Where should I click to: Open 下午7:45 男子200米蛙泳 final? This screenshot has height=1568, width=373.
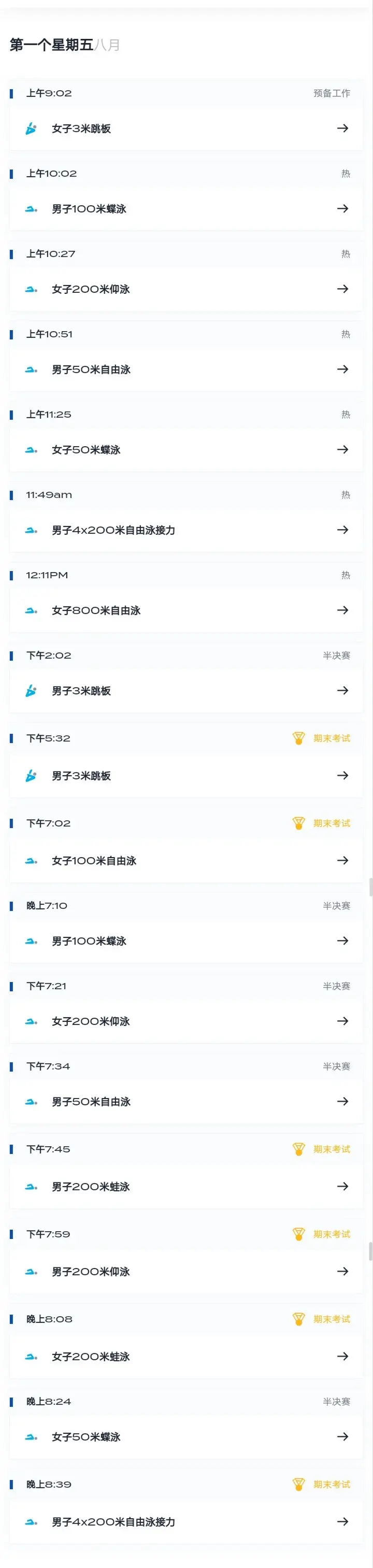[x=185, y=1186]
